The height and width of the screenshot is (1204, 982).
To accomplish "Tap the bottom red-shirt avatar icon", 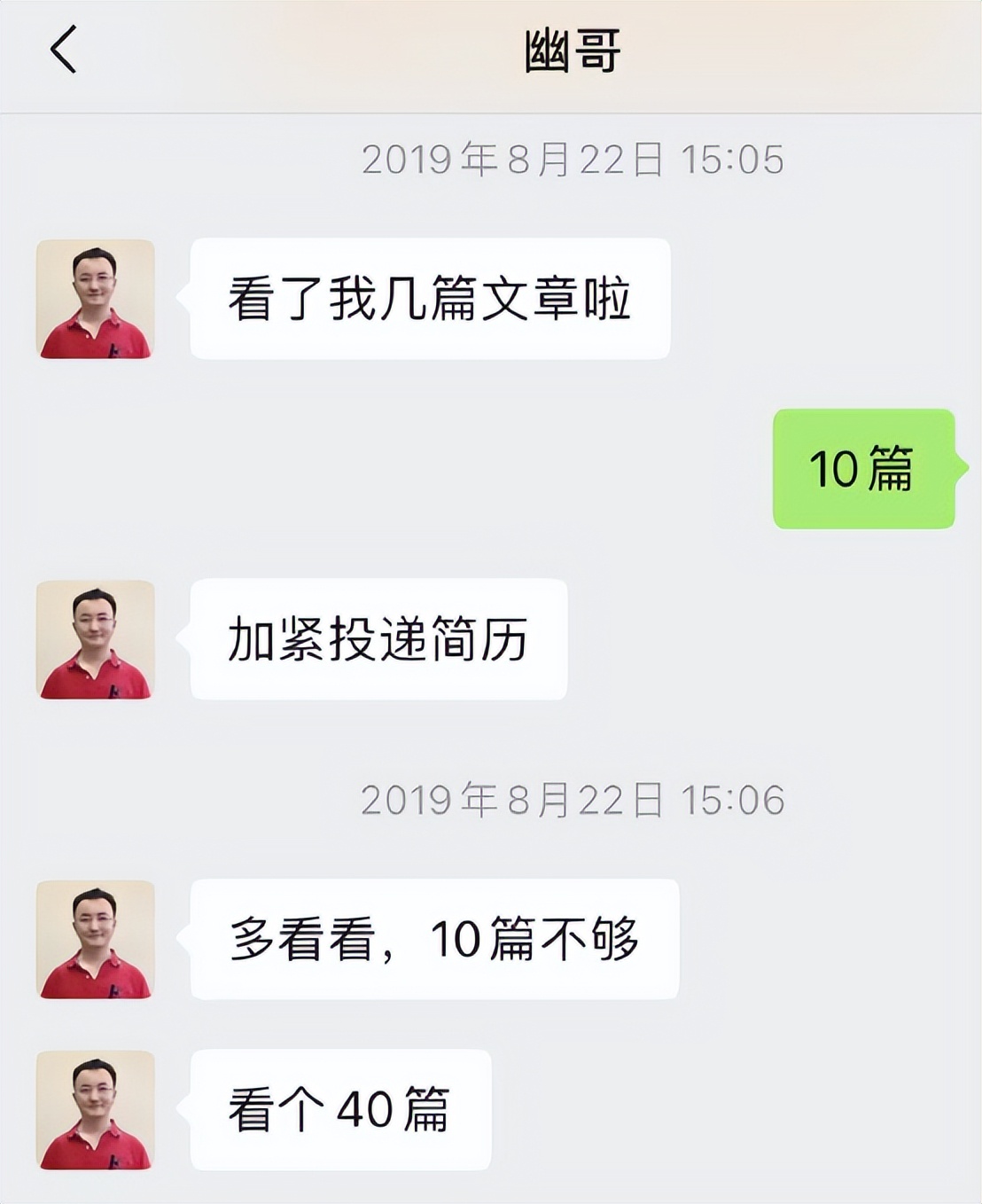I will [95, 1110].
